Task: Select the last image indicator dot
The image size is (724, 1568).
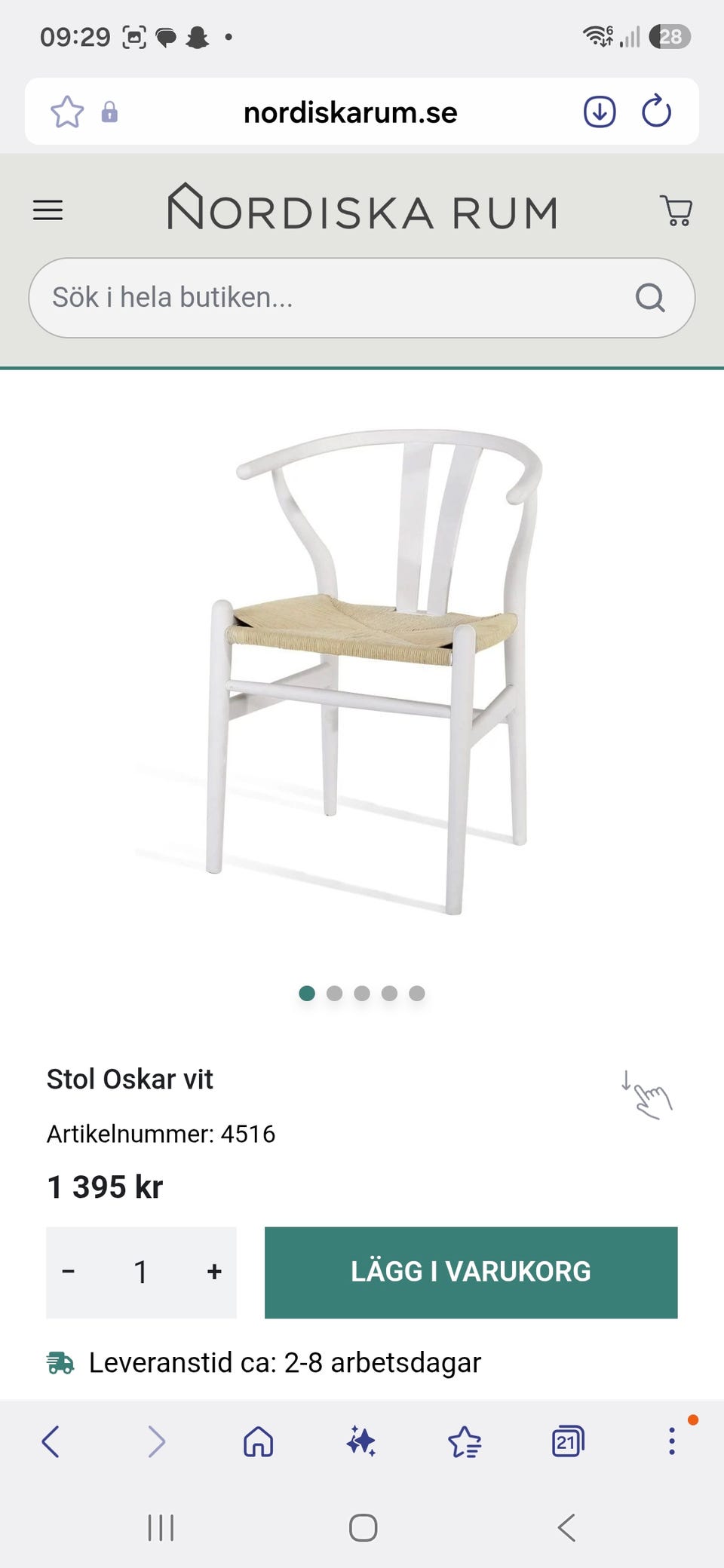Action: (x=417, y=994)
